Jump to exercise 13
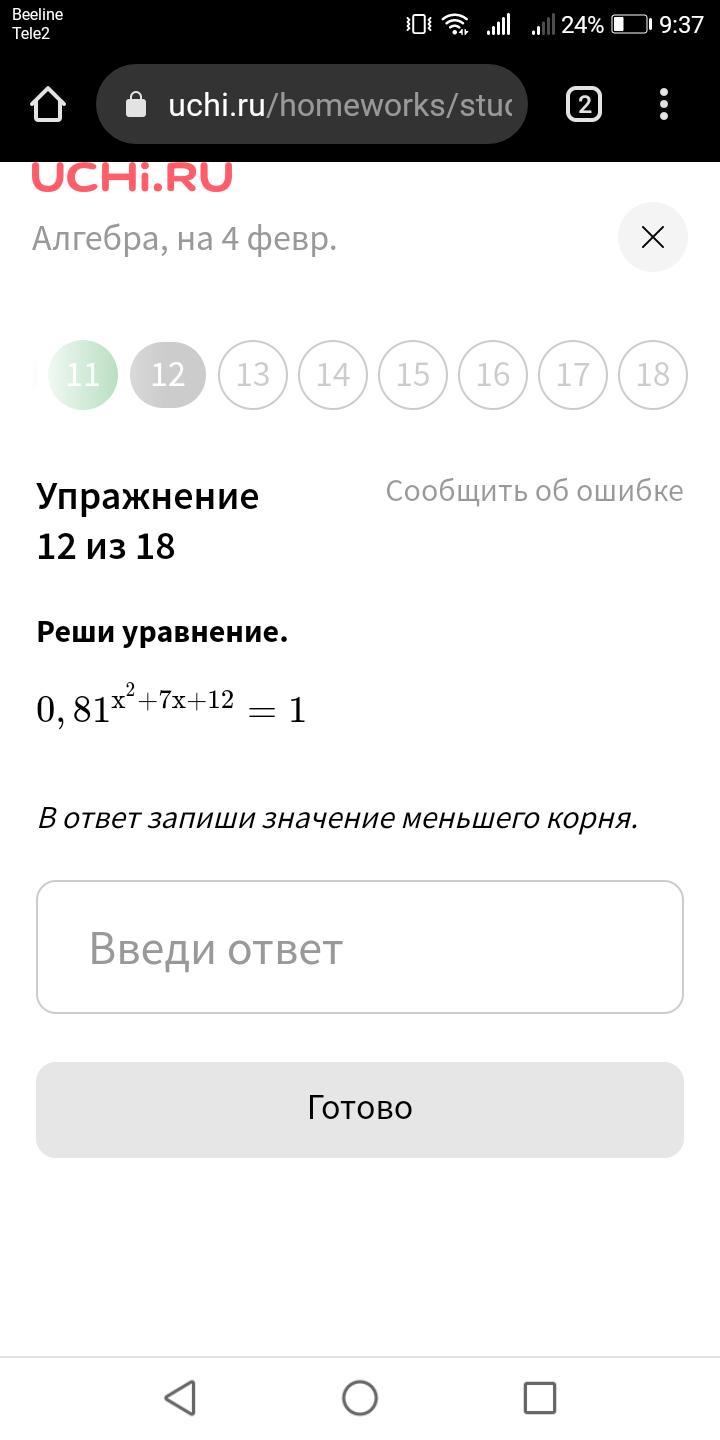720x1440 pixels. click(253, 375)
